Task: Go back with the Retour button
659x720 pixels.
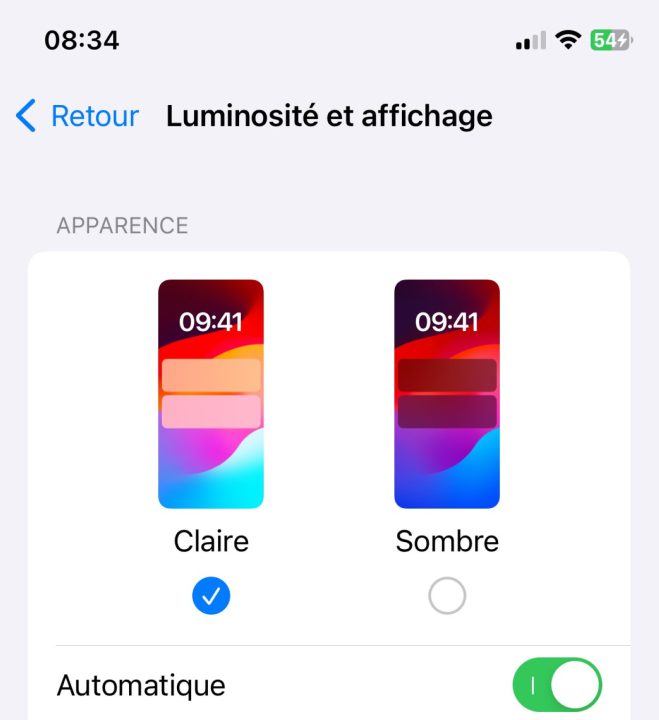Action: coord(77,116)
